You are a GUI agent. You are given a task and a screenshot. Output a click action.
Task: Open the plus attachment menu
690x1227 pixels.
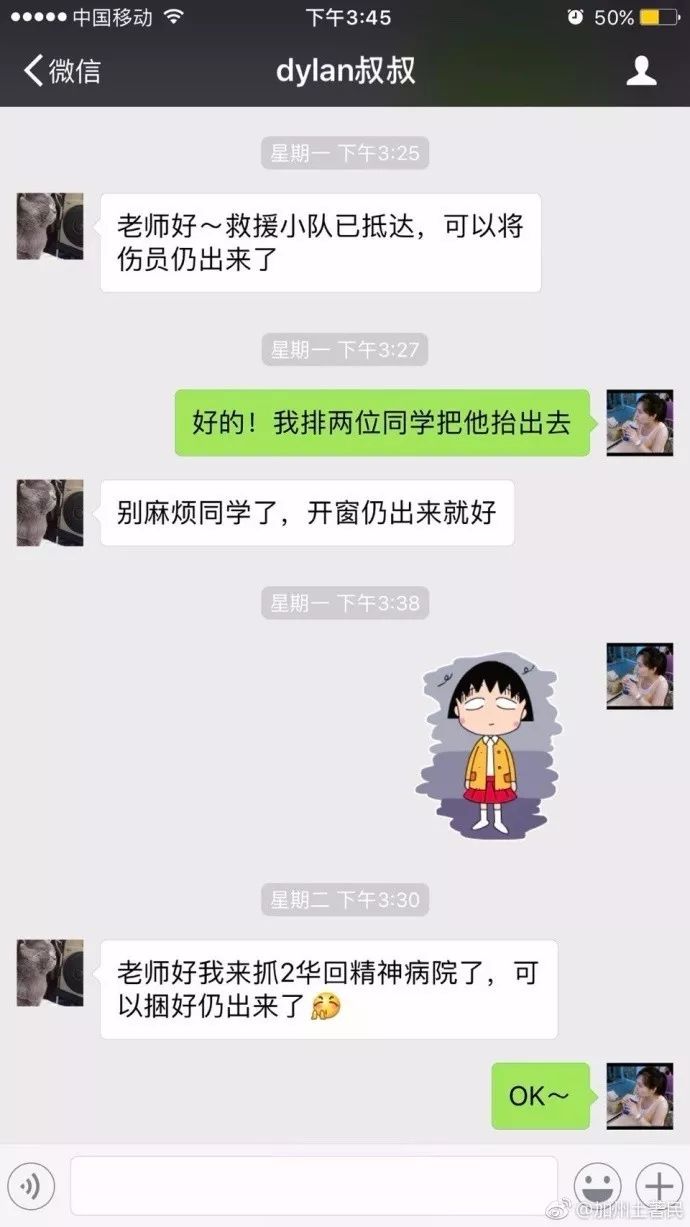(x=659, y=1187)
